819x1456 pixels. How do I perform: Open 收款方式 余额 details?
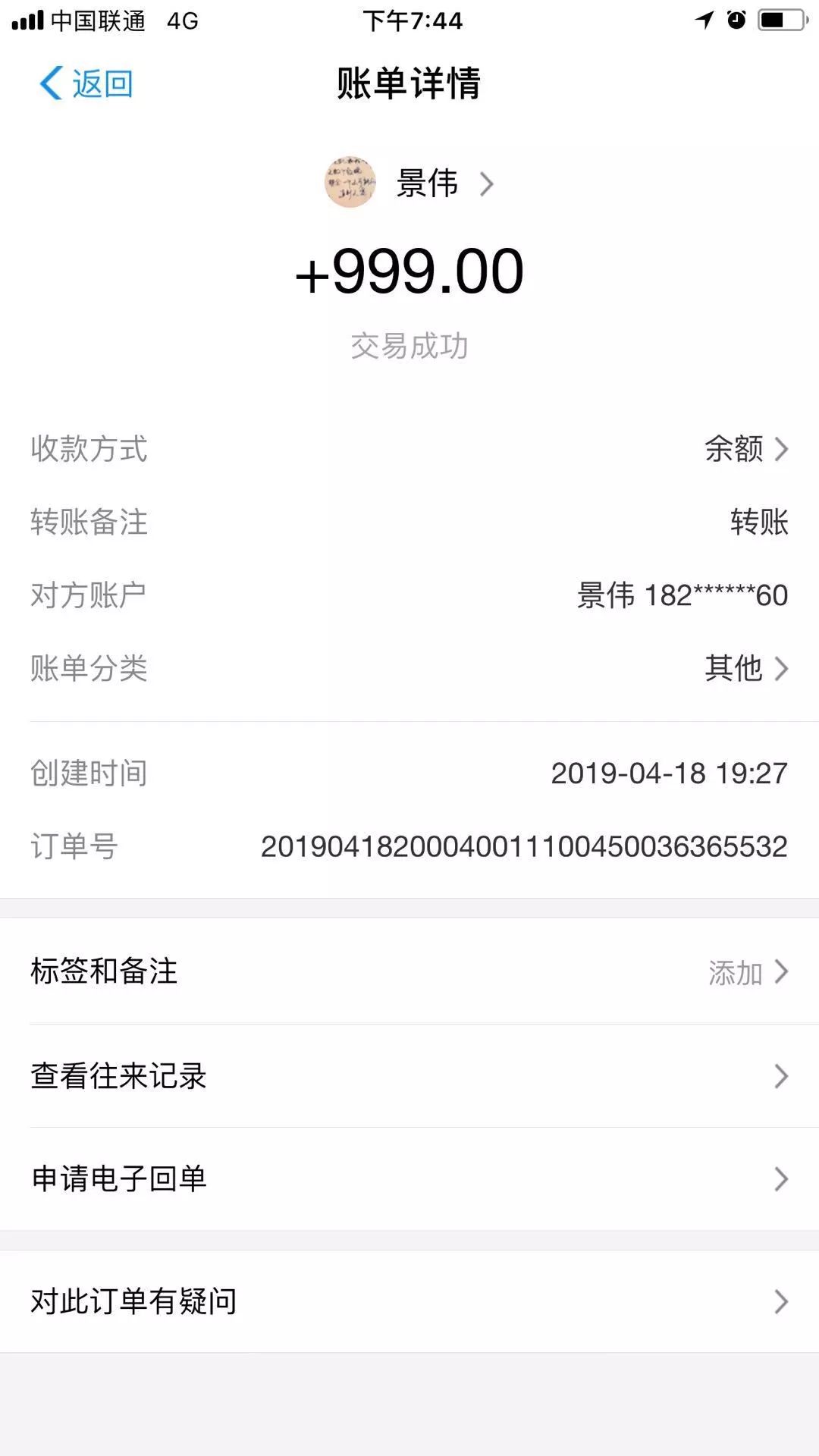point(746,449)
